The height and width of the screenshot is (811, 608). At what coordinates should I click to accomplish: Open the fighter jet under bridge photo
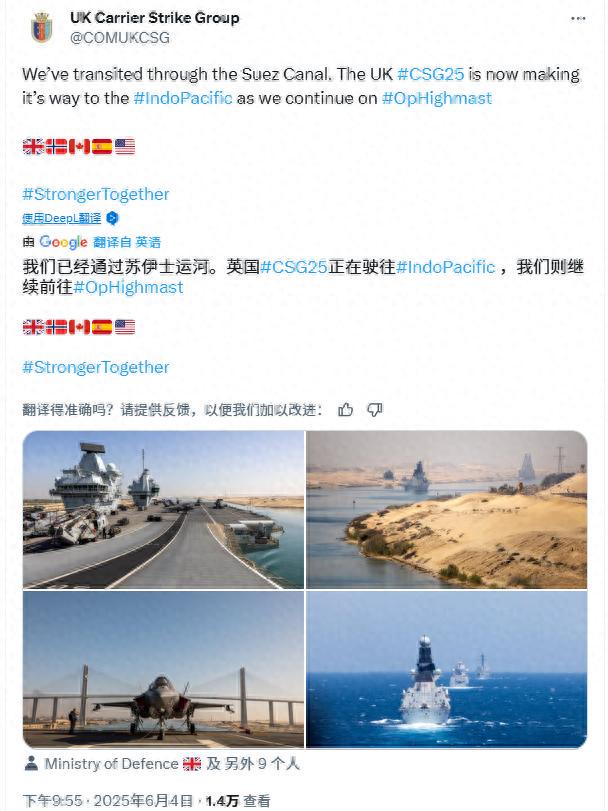coord(163,670)
